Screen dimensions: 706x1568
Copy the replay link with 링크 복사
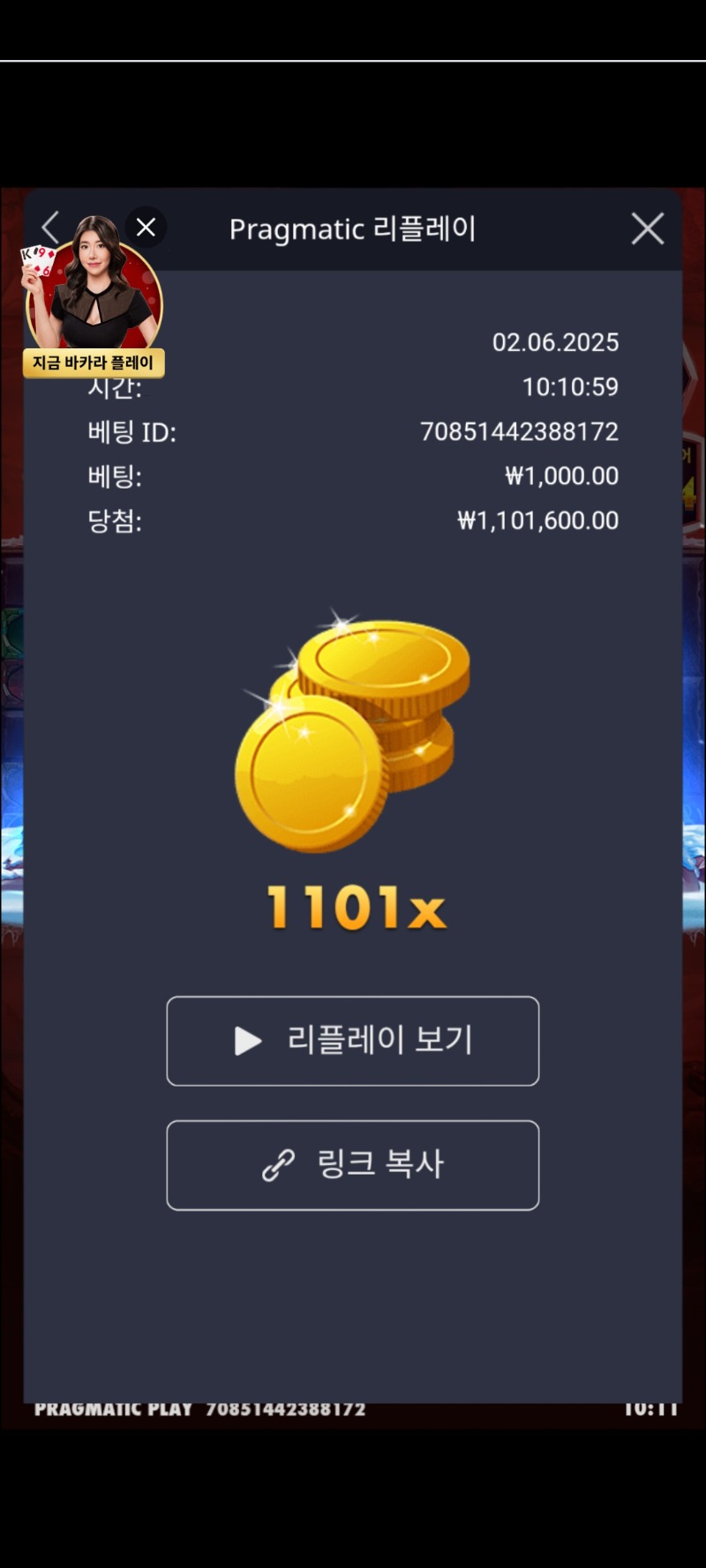tap(353, 1165)
